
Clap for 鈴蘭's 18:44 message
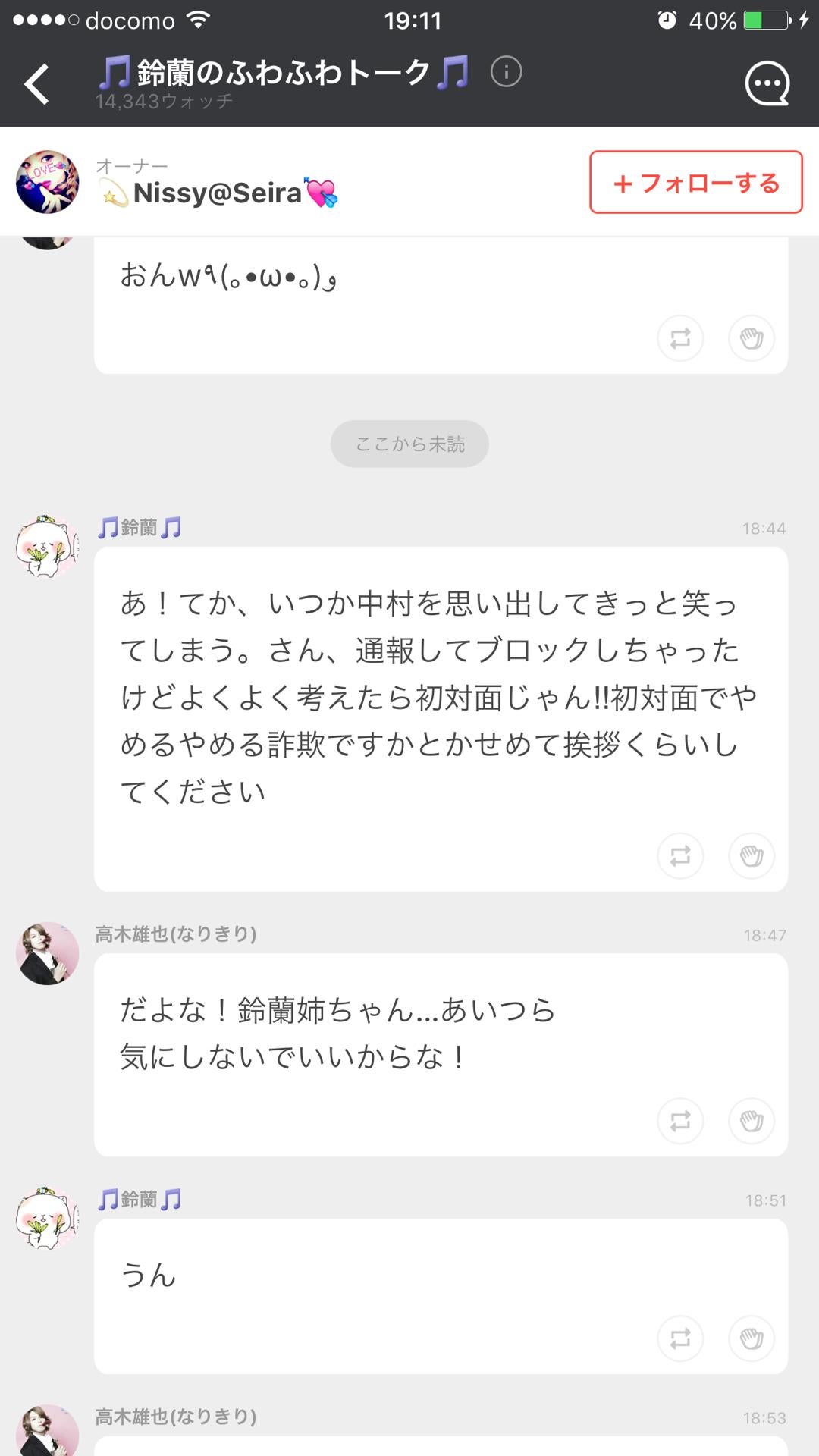[751, 857]
